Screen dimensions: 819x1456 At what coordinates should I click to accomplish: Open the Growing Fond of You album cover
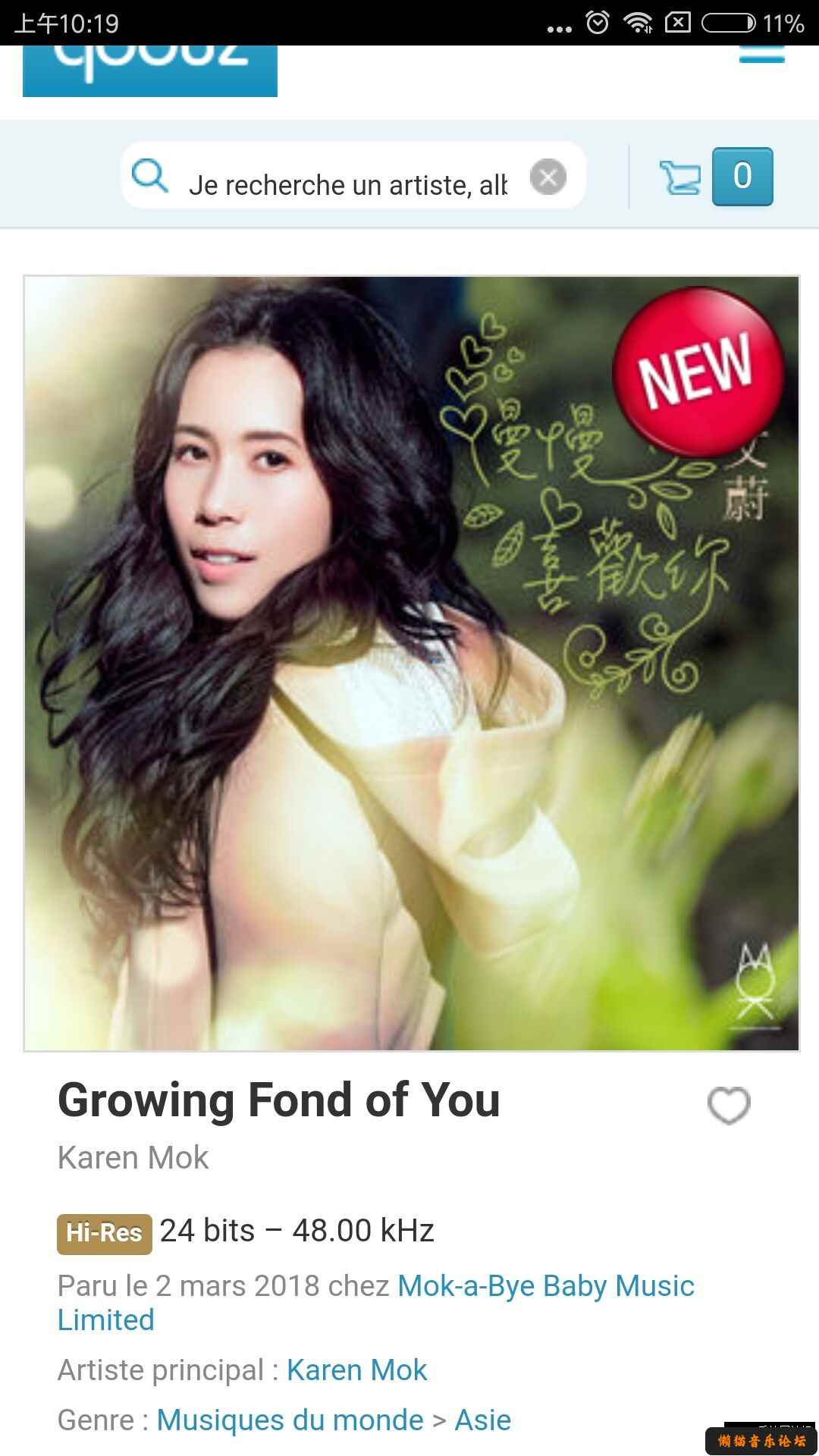(x=411, y=664)
